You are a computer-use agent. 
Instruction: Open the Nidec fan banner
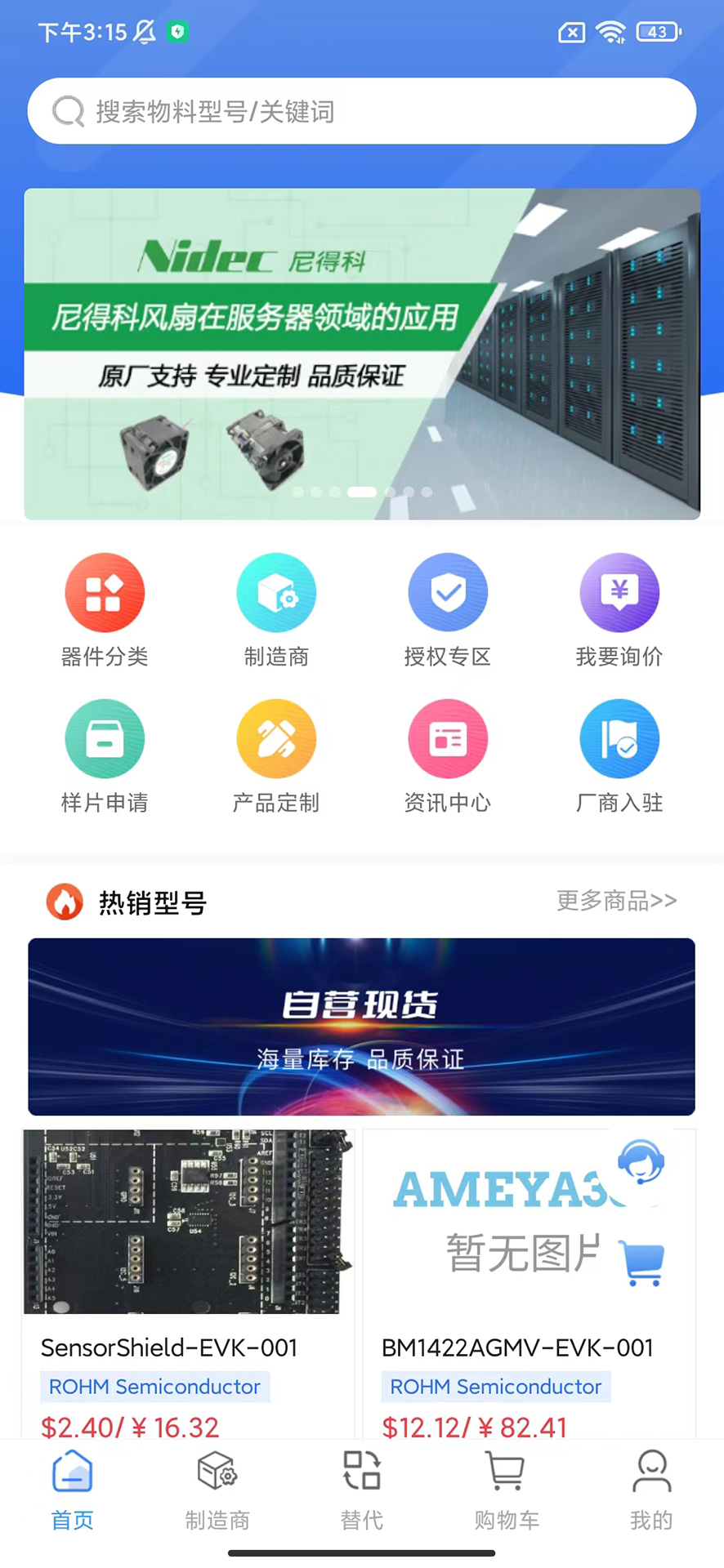[361, 354]
